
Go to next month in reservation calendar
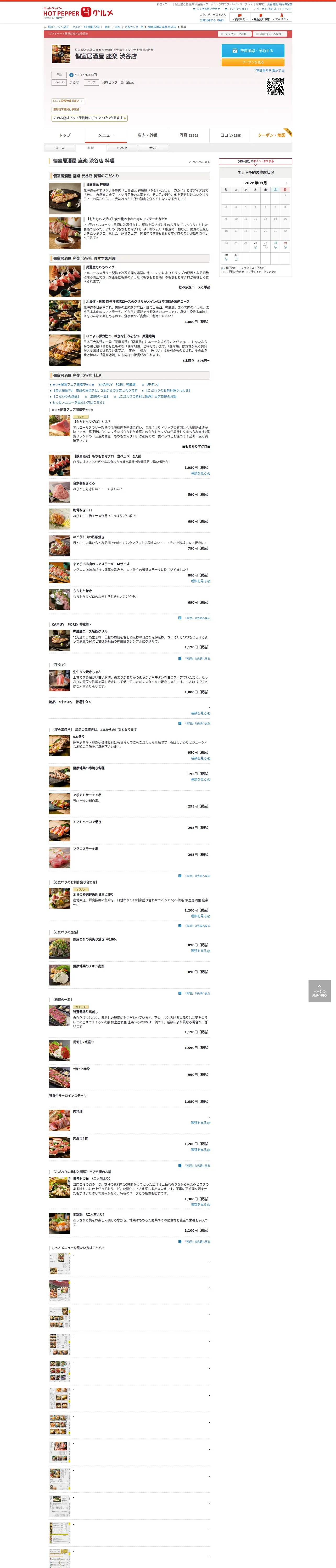point(286,183)
